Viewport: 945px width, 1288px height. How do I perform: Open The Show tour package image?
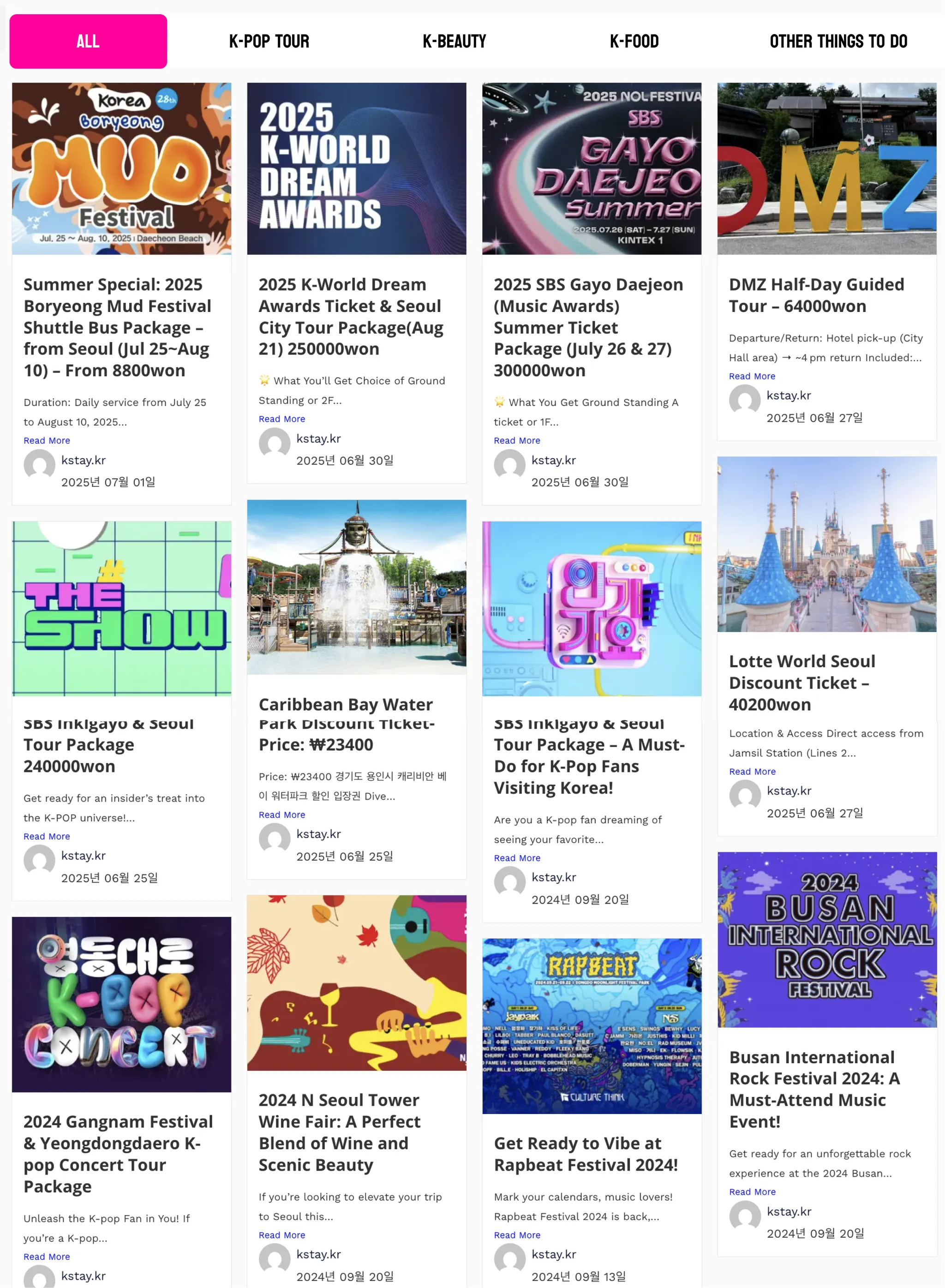(x=122, y=609)
